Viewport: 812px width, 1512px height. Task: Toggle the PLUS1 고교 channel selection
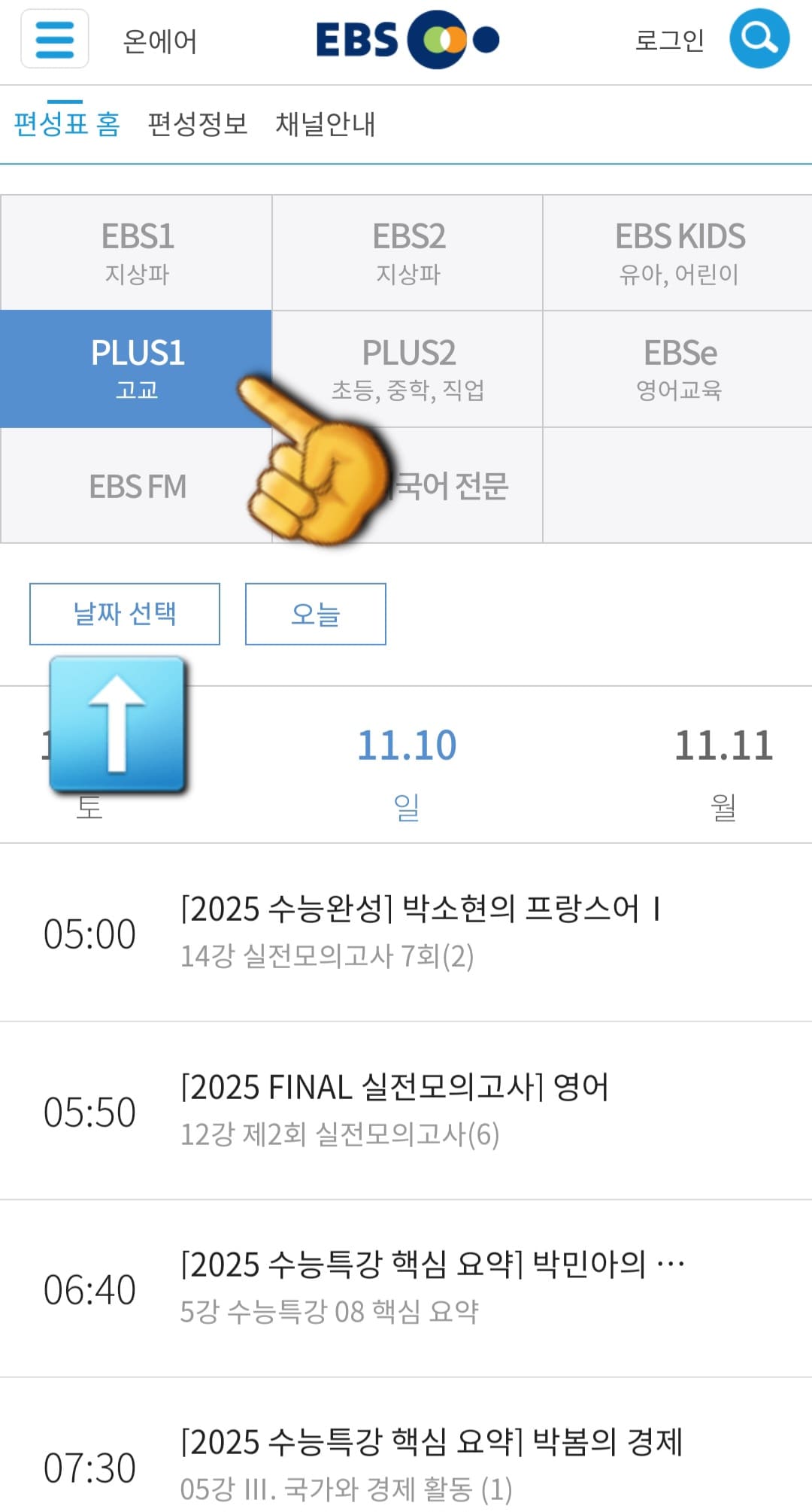(x=135, y=369)
